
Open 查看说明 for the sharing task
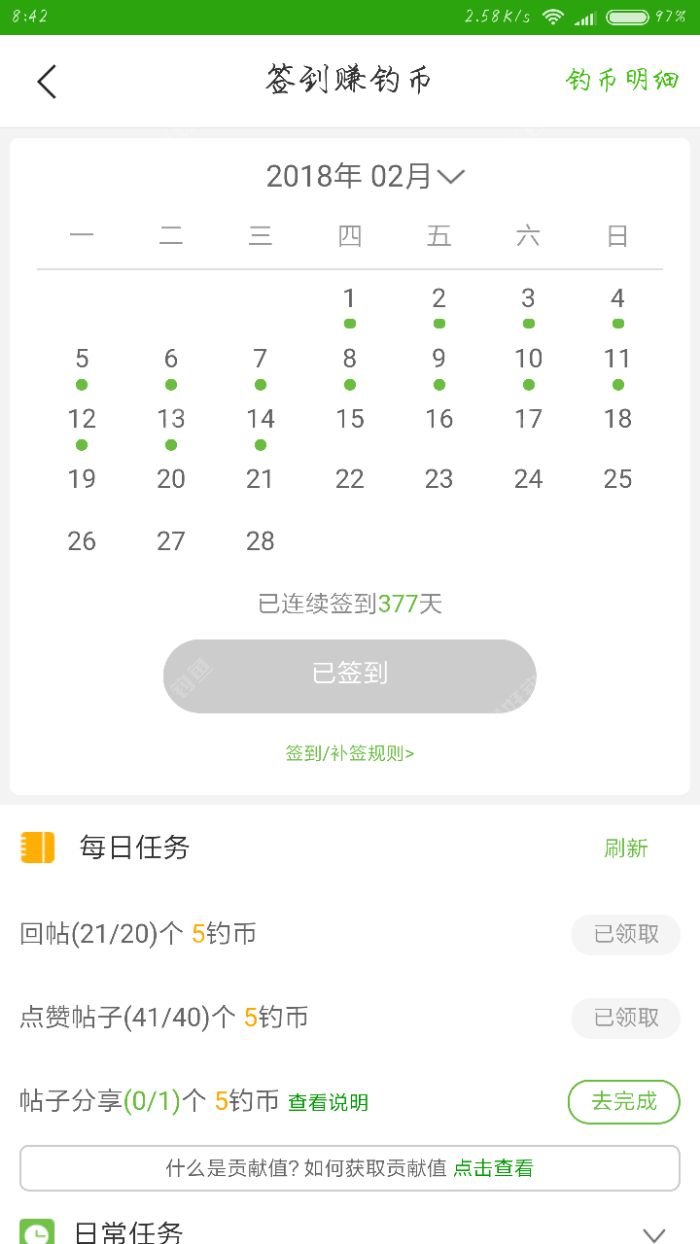(328, 1103)
